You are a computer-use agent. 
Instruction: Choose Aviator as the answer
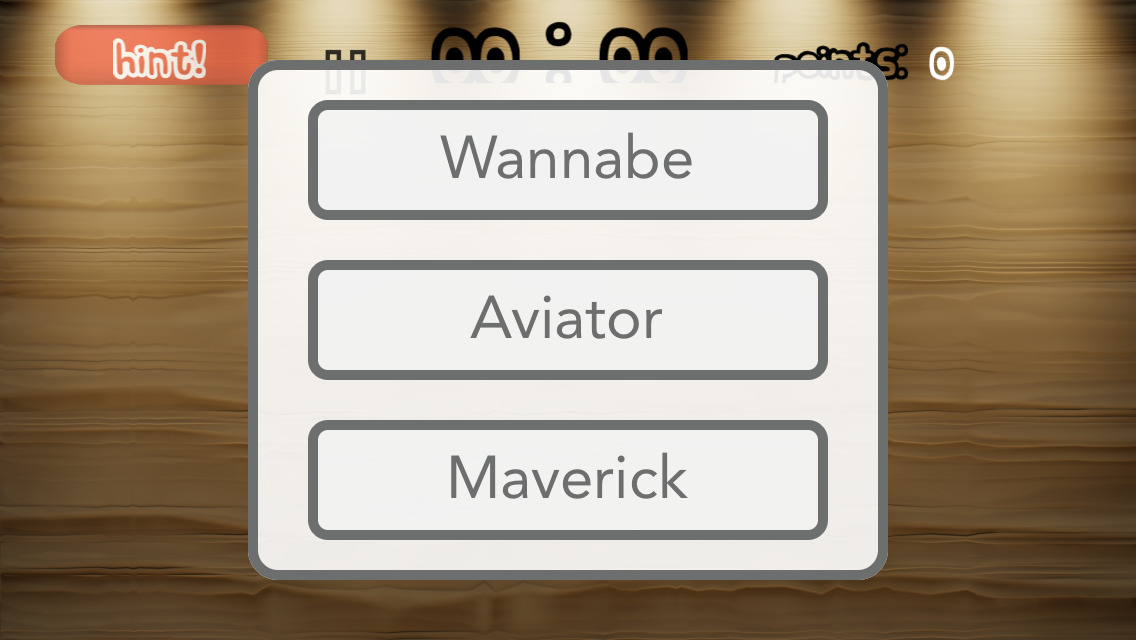pyautogui.click(x=567, y=320)
